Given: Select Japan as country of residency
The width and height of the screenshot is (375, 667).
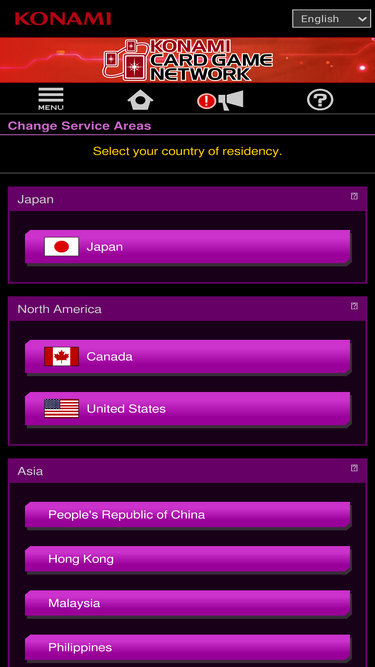Looking at the screenshot, I should pyautogui.click(x=188, y=247).
